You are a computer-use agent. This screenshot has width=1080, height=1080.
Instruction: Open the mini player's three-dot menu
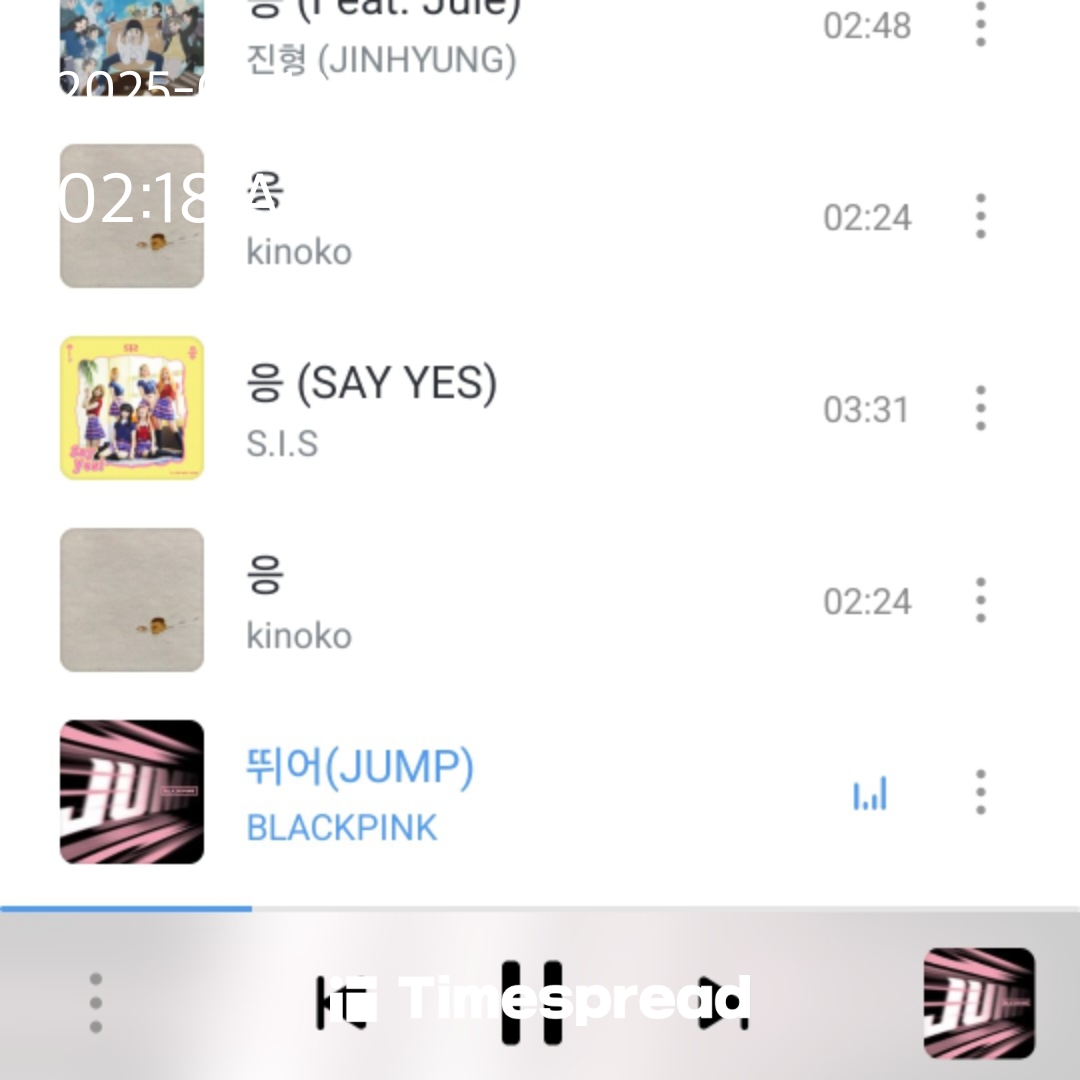(96, 1002)
